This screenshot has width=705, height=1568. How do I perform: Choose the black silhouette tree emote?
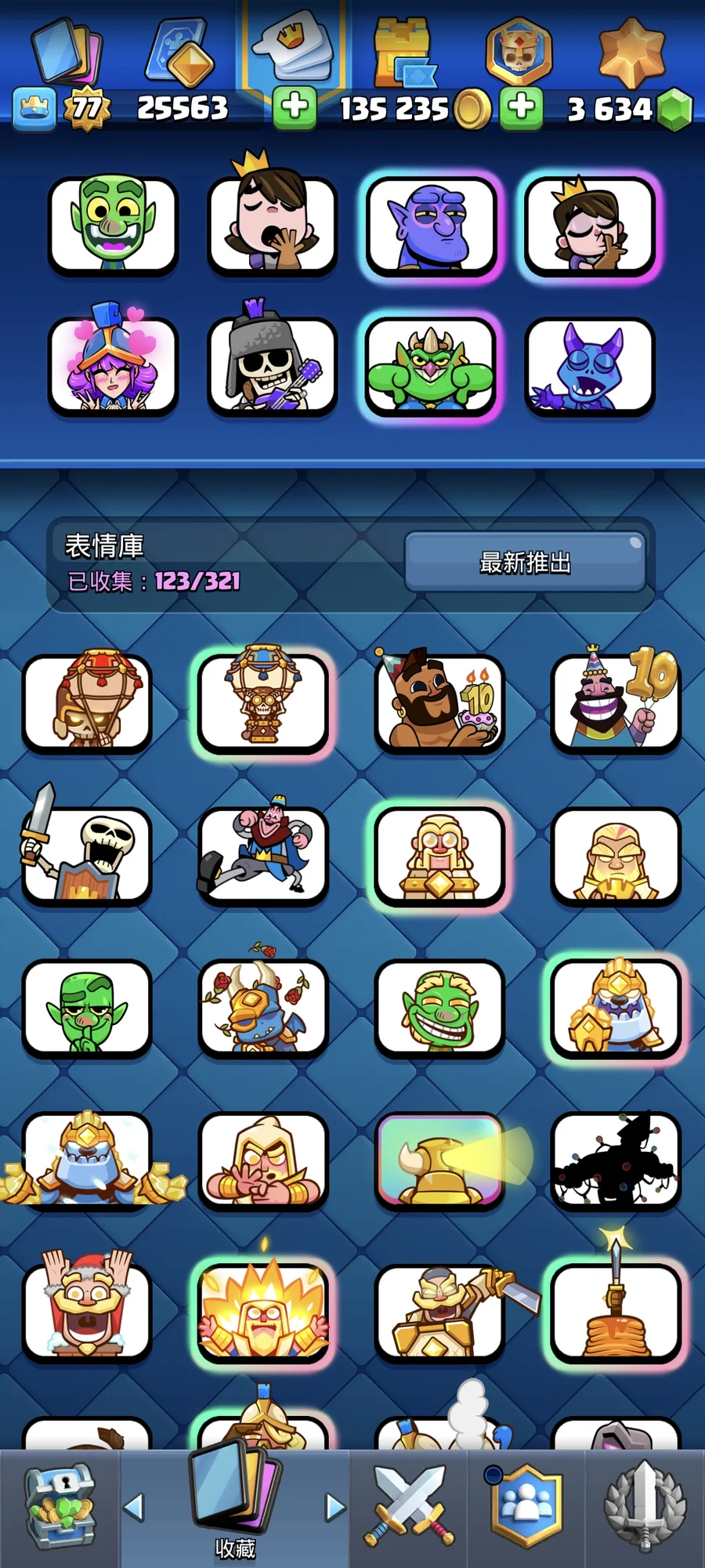tap(616, 1160)
